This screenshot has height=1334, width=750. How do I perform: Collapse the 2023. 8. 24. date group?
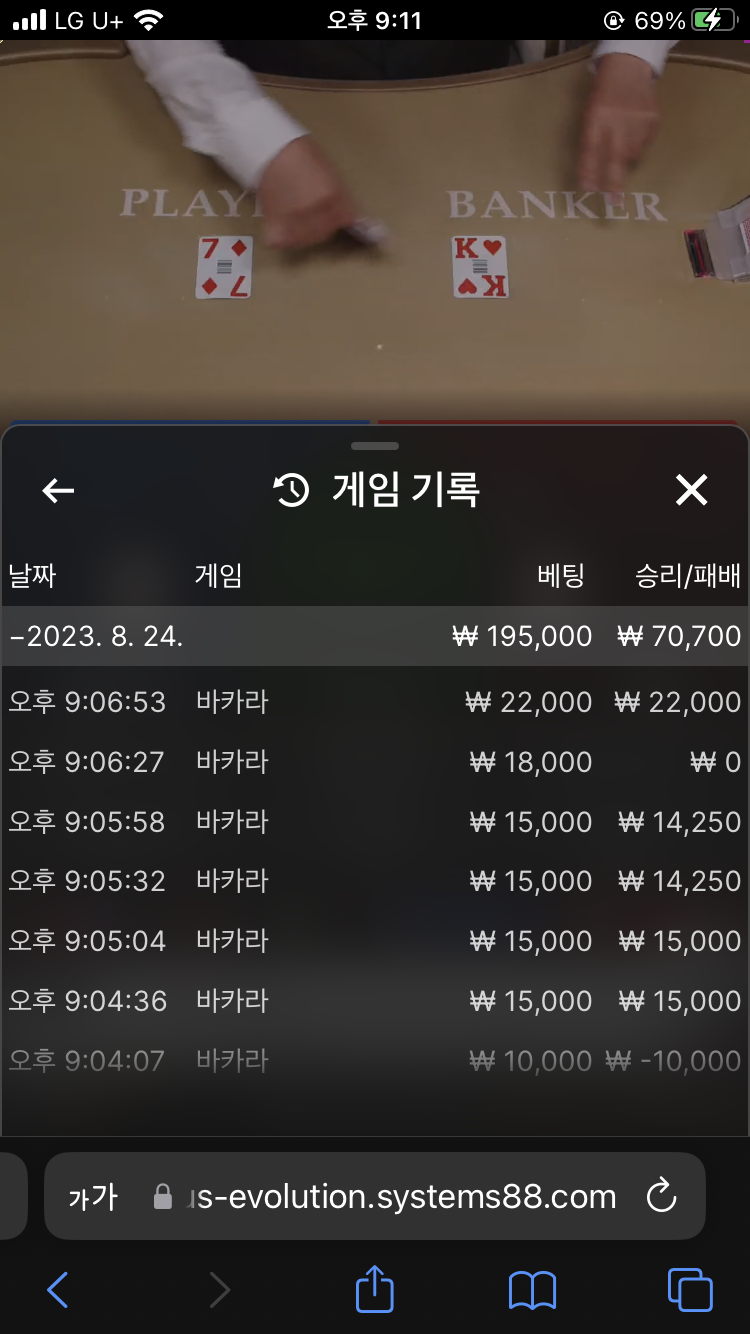[x=375, y=636]
